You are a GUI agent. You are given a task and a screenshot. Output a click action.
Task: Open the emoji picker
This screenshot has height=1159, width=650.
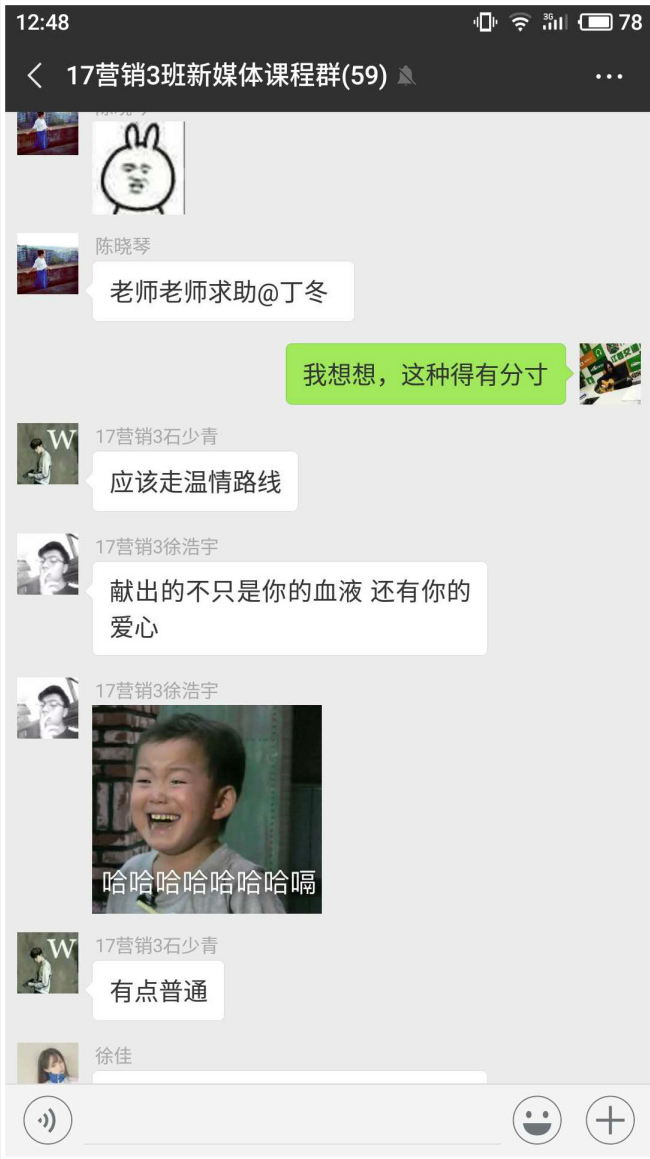click(537, 1121)
